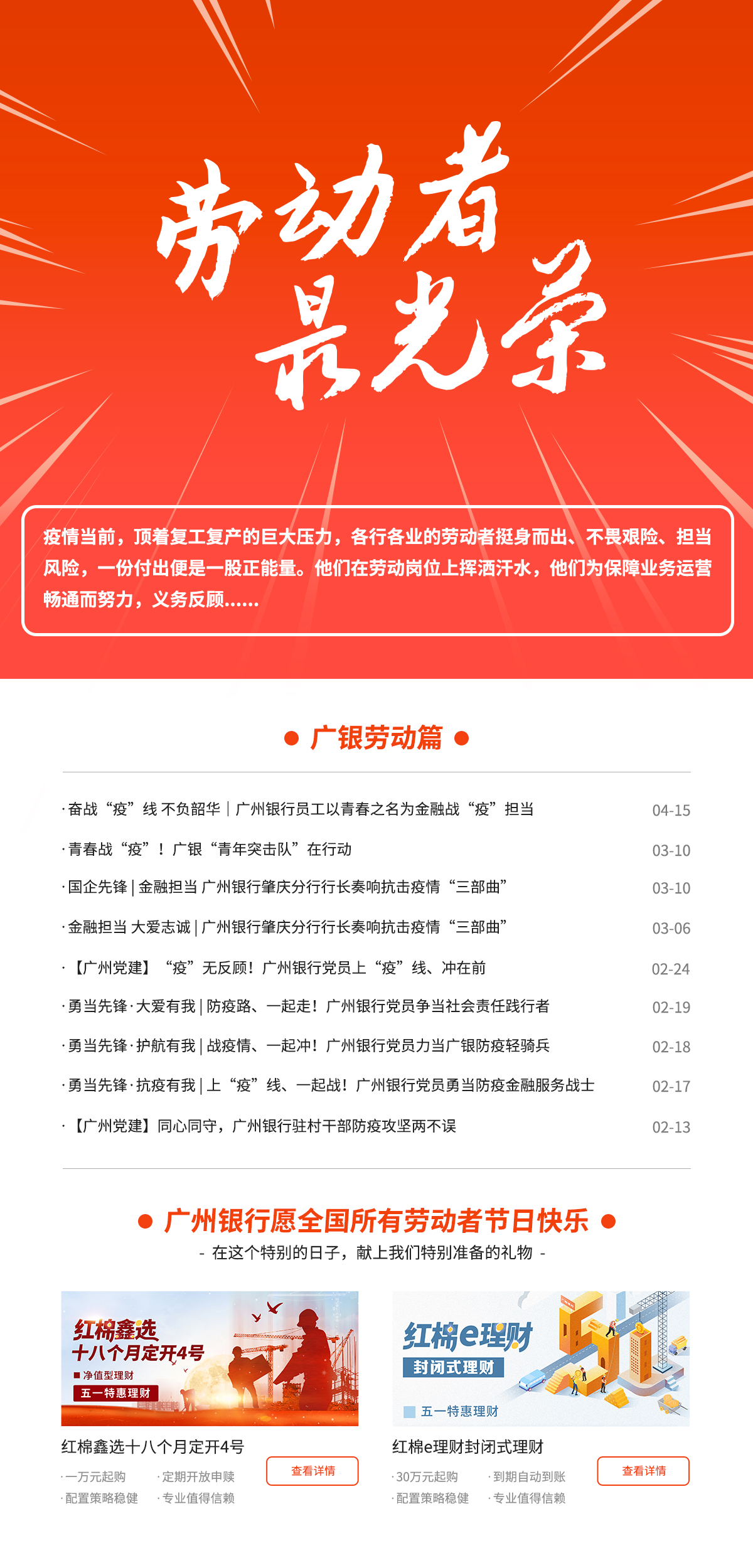Open the 03-06 article 金融担当 大爱志诚
Screen dimensions: 753x1568
tap(287, 927)
